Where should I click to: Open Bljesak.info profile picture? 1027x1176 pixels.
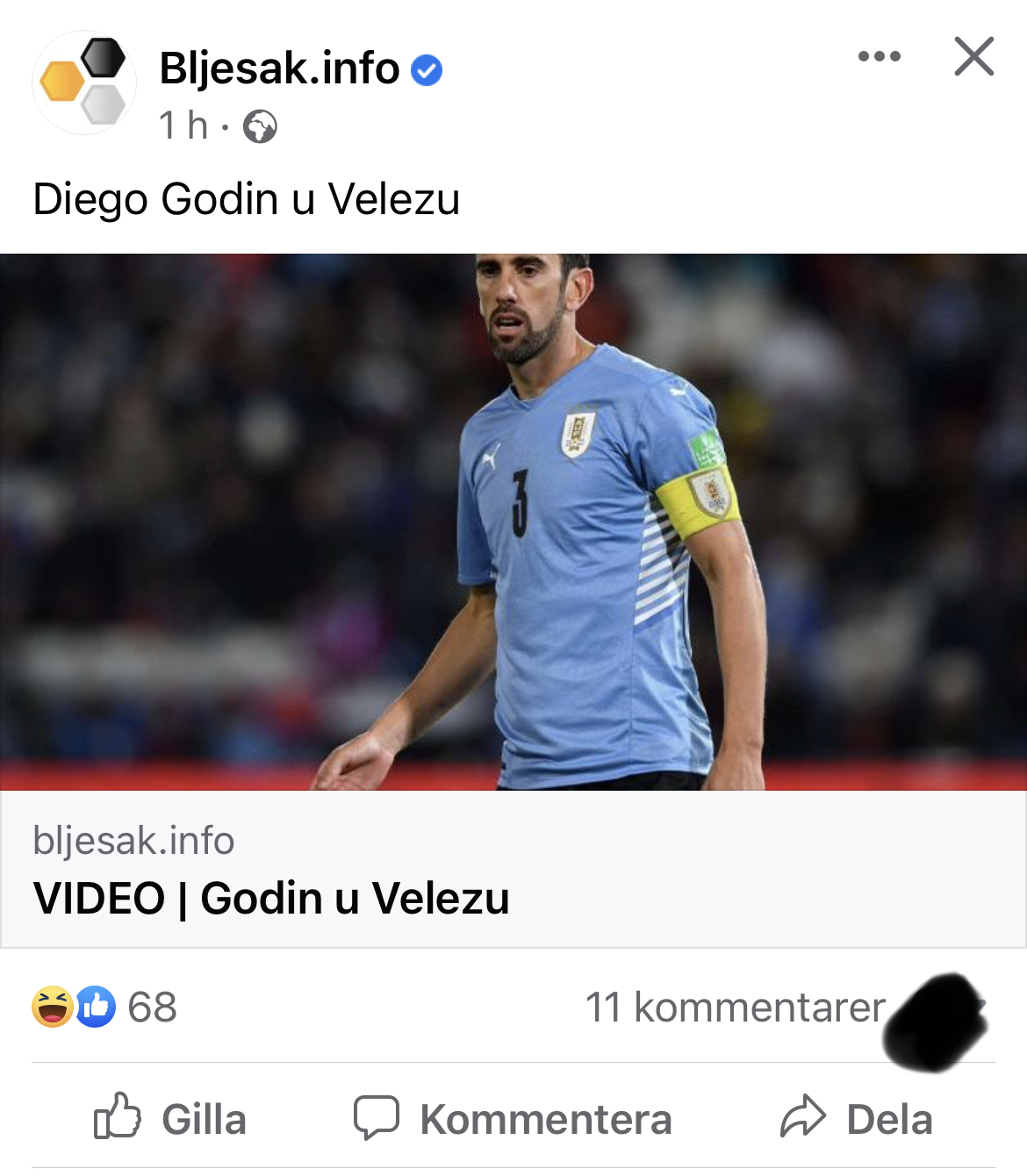tap(84, 83)
